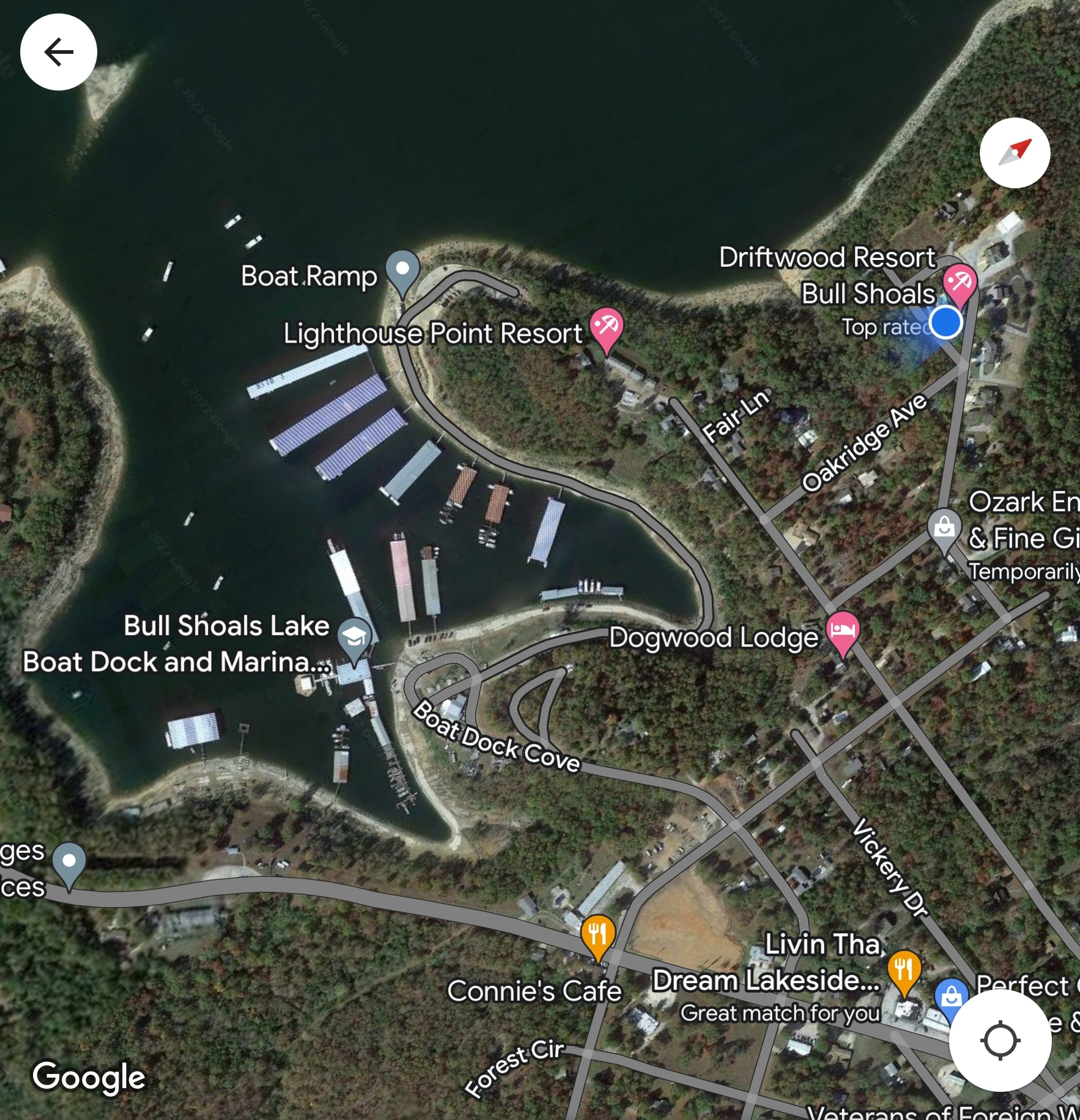Screen dimensions: 1080x1120
Task: Open Livin Tha Dream Lakeside restaurant pin
Action: pos(903,968)
